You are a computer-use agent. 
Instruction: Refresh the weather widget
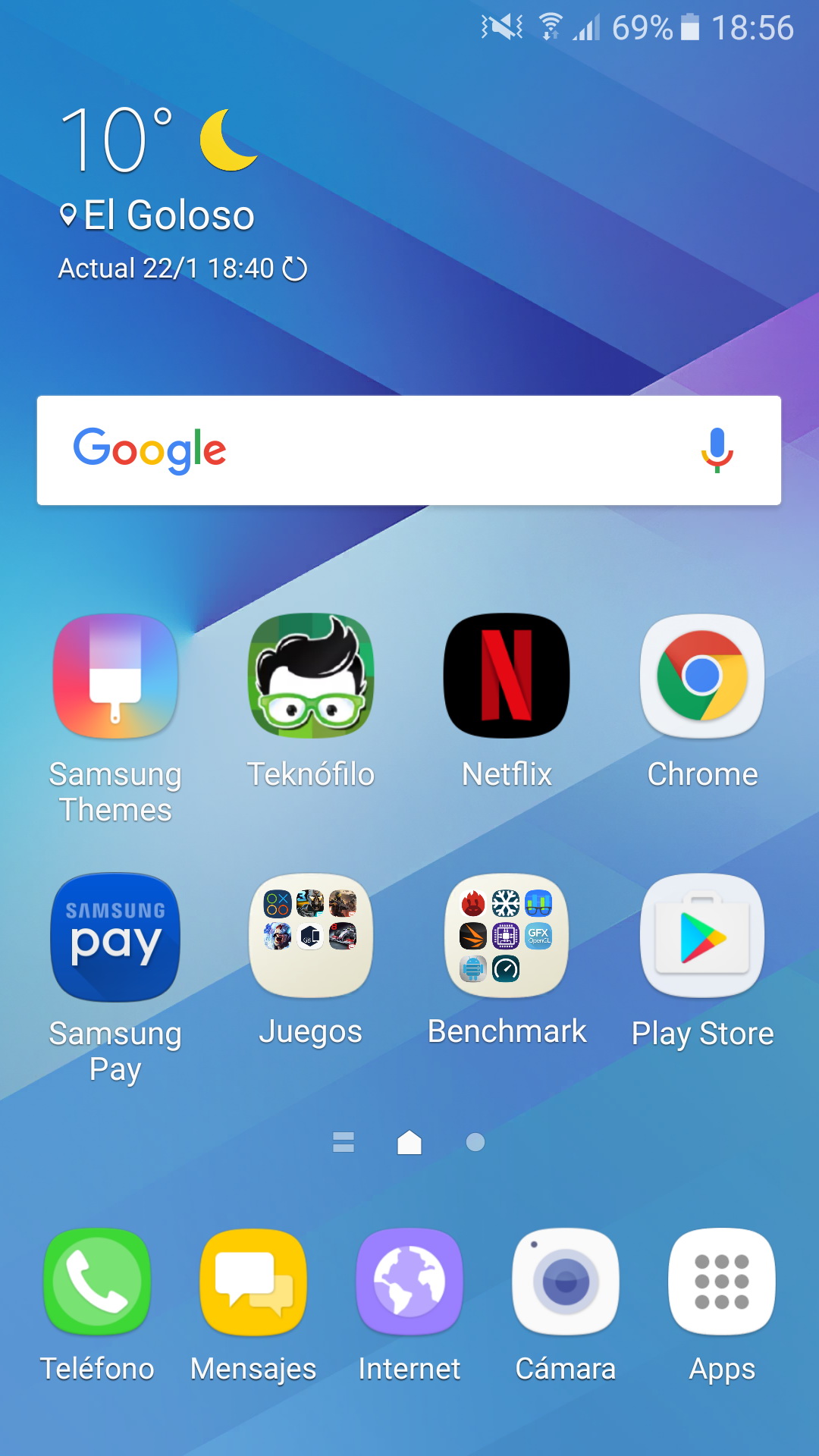[295, 268]
